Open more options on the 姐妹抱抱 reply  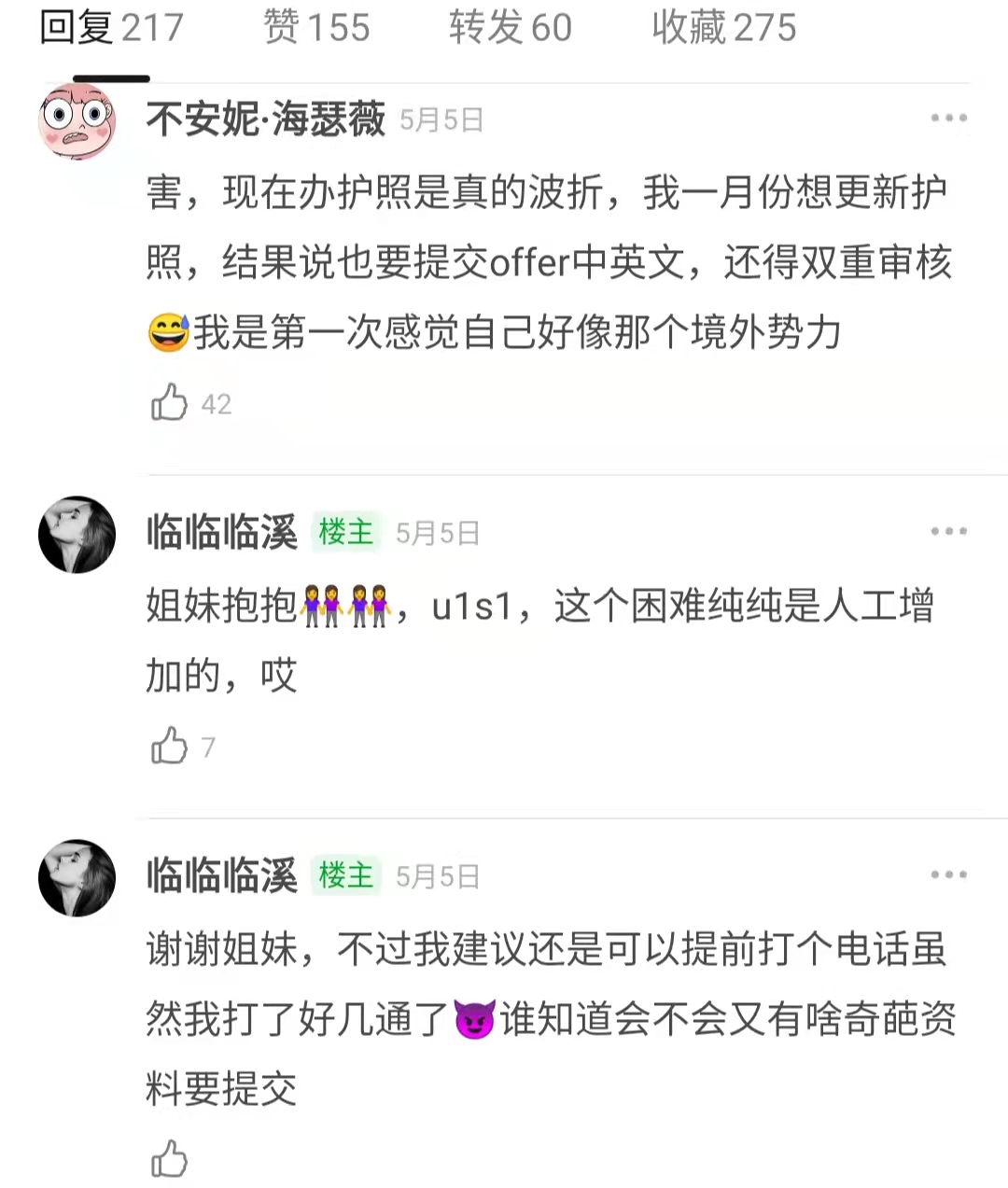click(948, 532)
